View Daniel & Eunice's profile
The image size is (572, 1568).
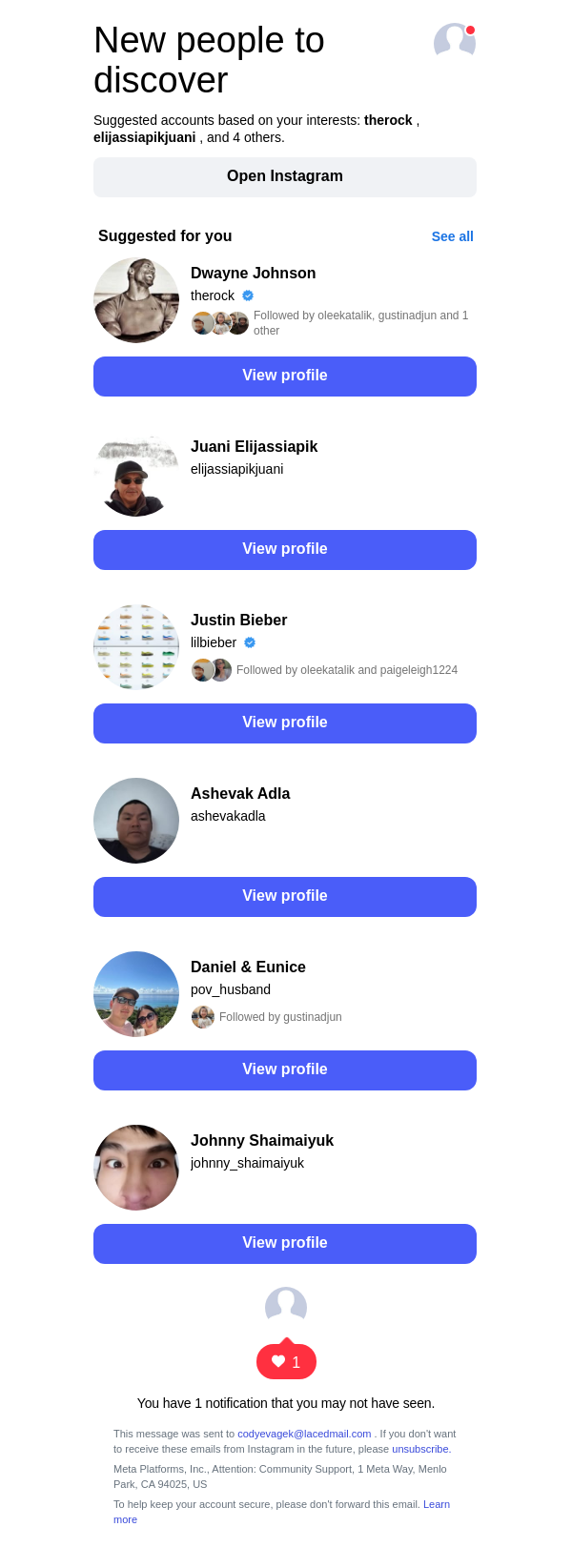[285, 1070]
